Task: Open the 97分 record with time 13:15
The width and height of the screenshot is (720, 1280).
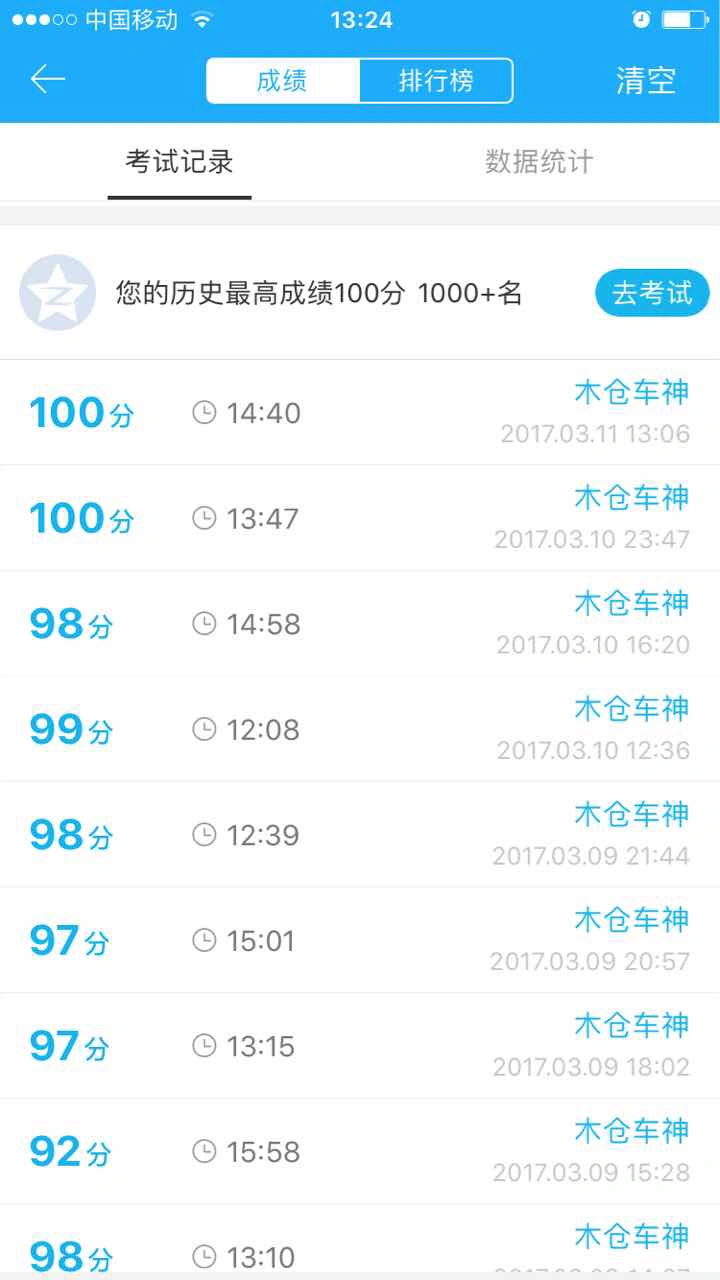Action: [x=360, y=1046]
